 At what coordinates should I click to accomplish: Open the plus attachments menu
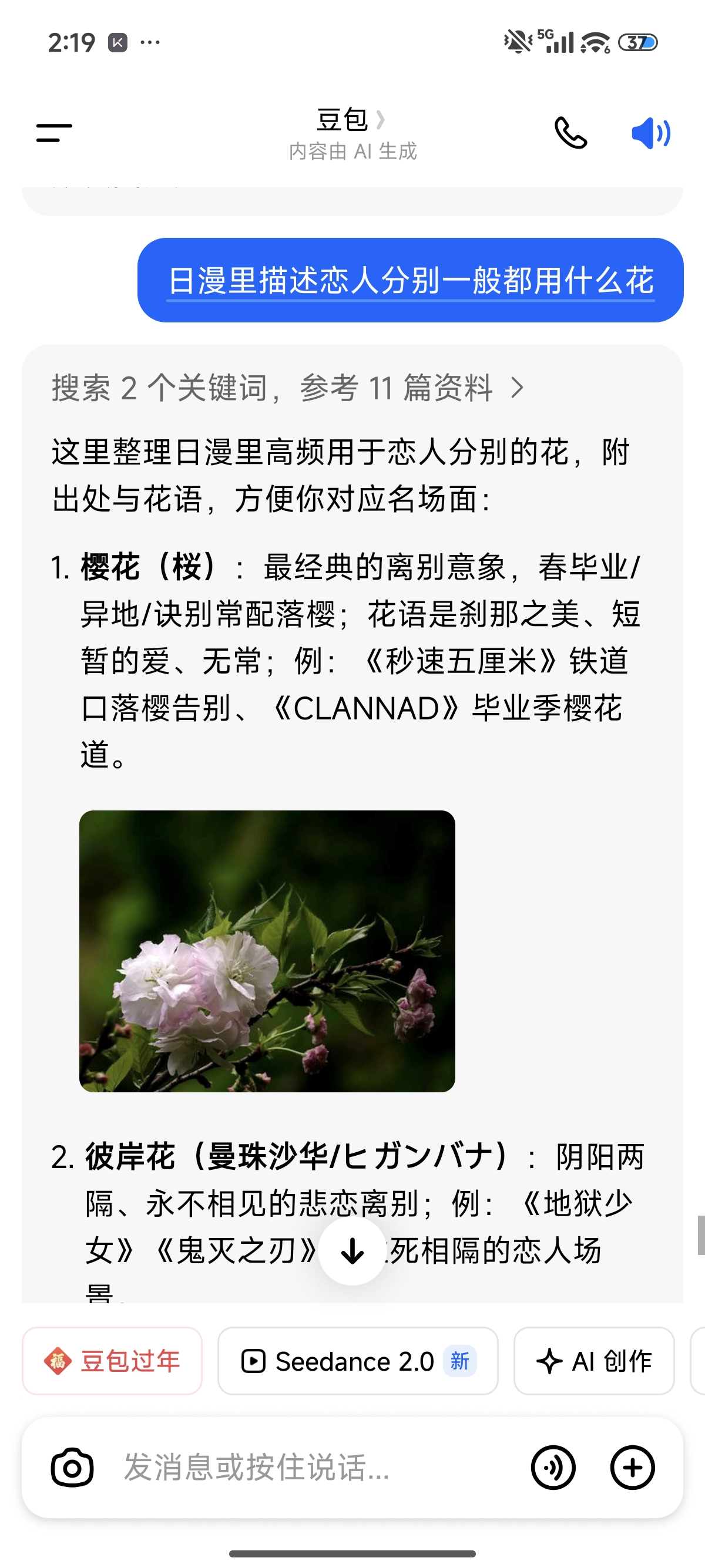[x=632, y=1468]
